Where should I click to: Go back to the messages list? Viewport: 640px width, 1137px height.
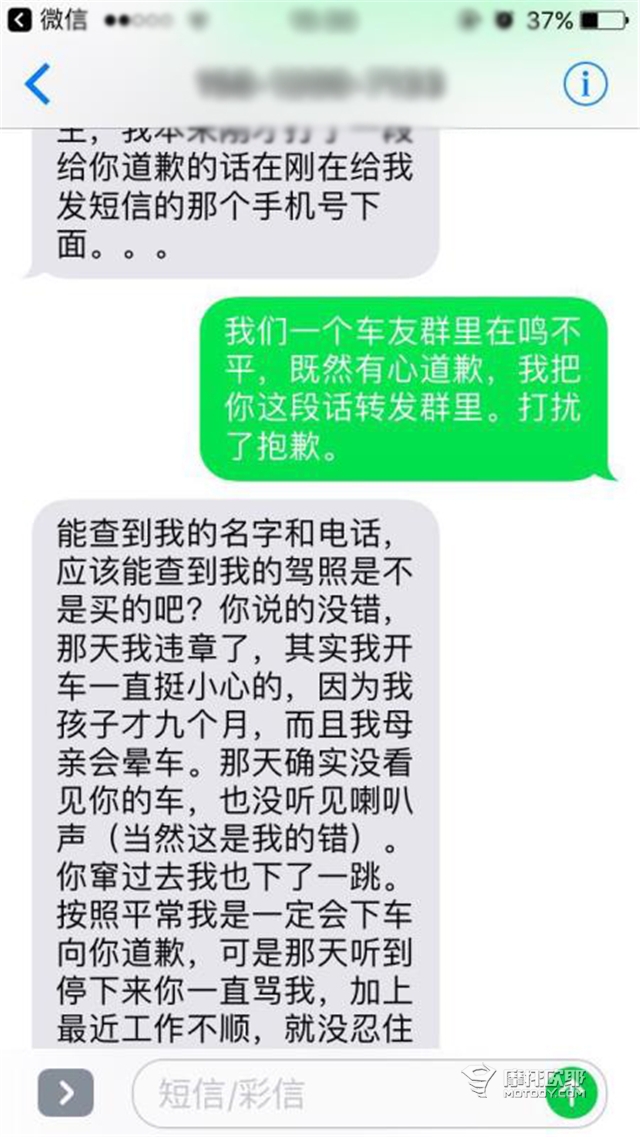(x=37, y=84)
